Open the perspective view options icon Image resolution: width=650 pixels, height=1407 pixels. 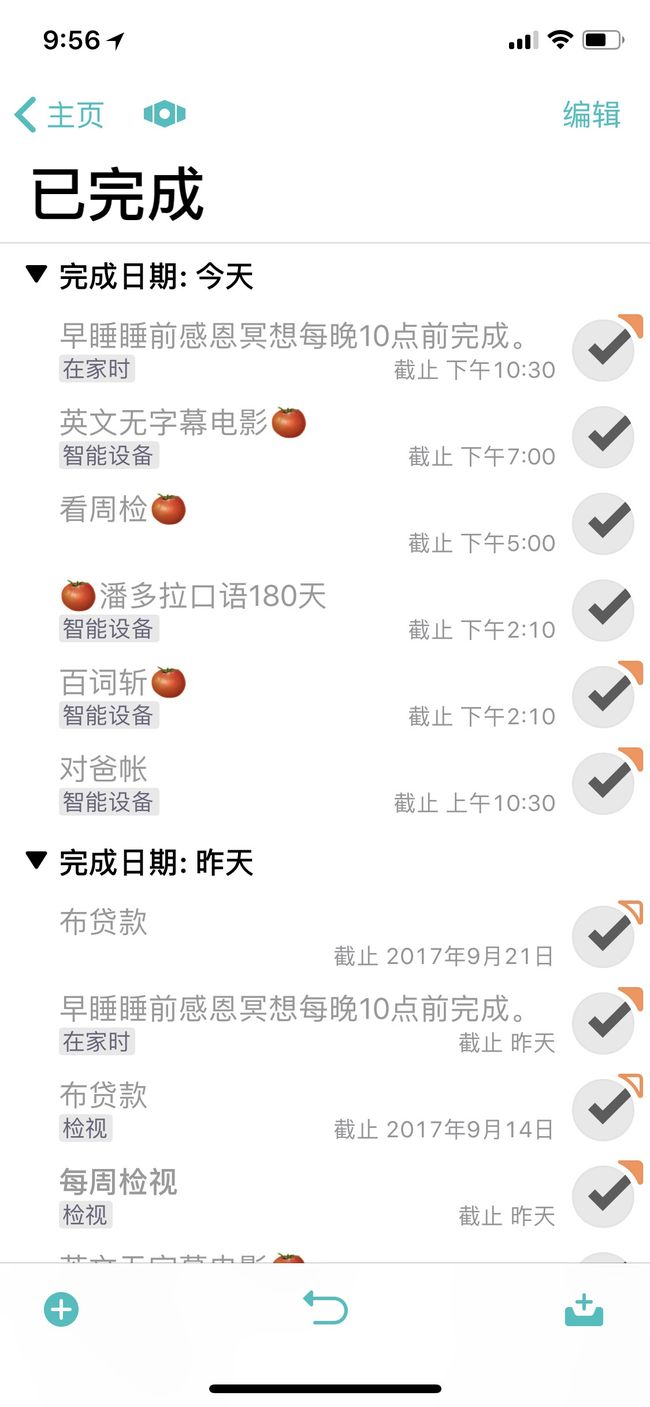pos(165,114)
